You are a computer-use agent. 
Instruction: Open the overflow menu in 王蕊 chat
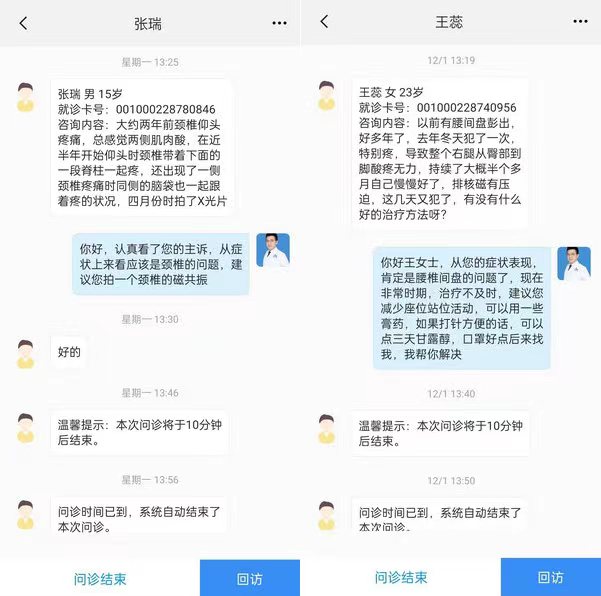pyautogui.click(x=580, y=22)
